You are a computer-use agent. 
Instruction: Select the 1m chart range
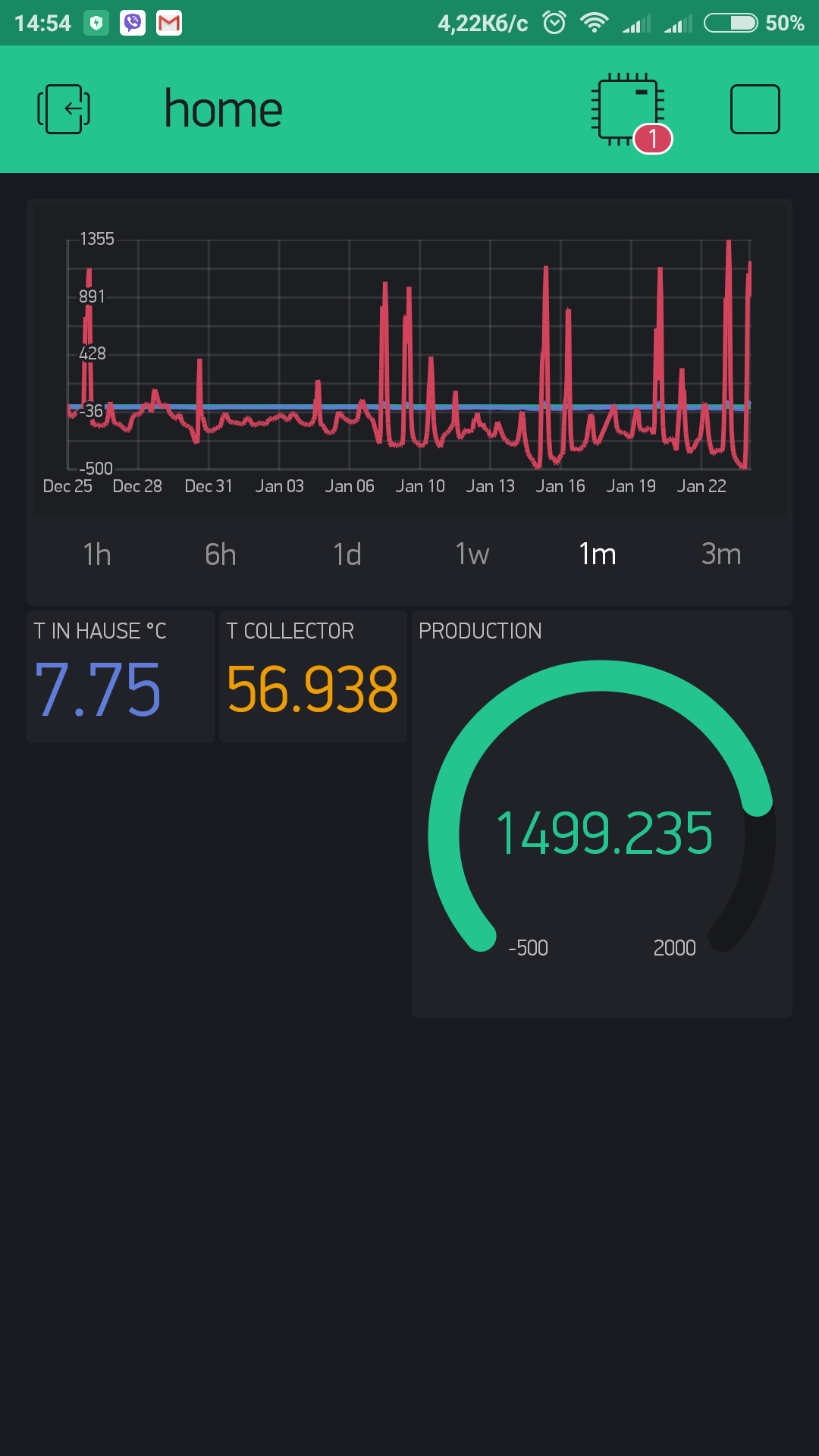(x=598, y=554)
